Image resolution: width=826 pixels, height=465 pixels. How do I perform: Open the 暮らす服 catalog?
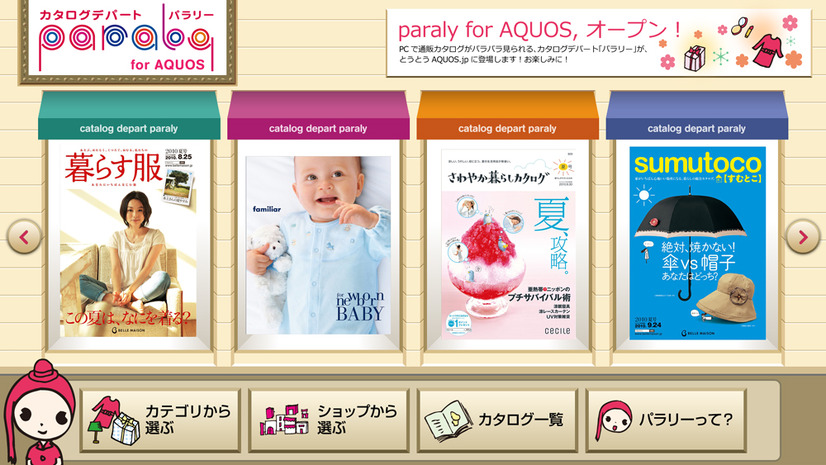click(x=128, y=245)
